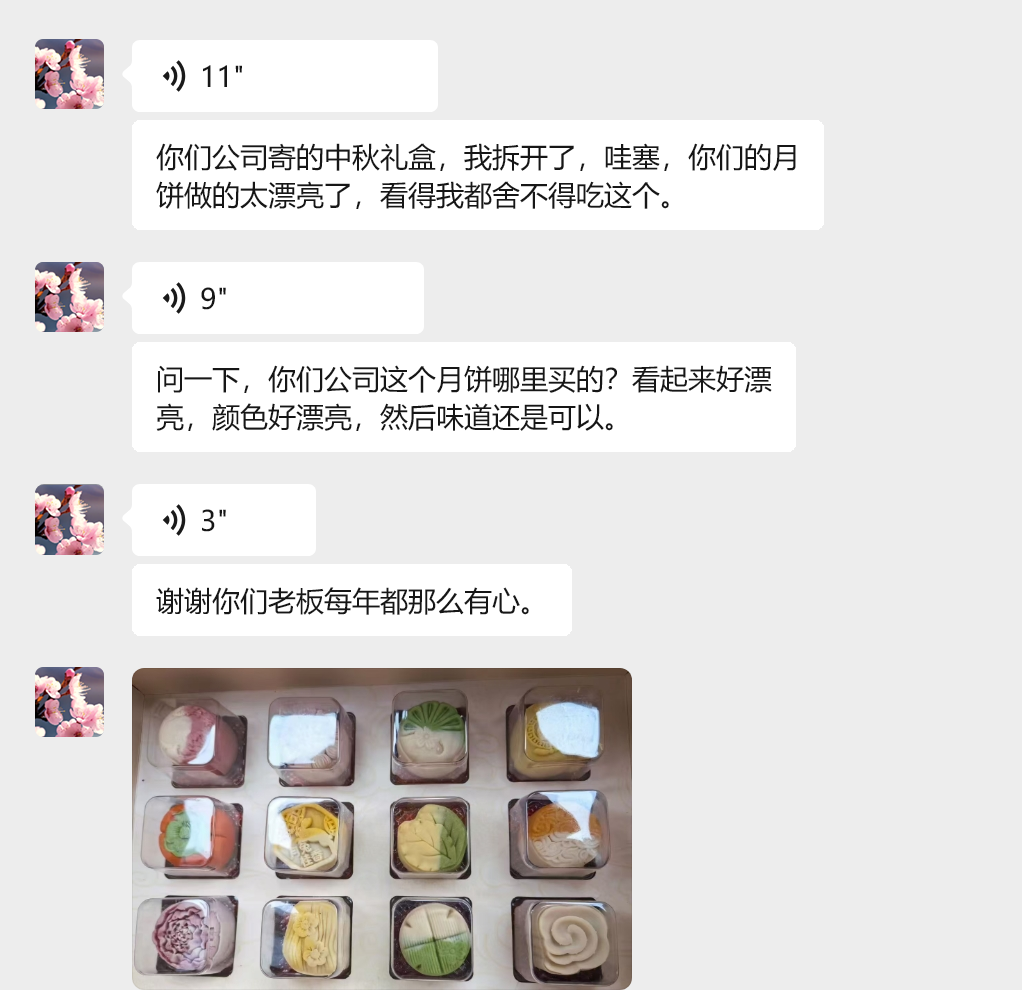Open the mooncake gift box photo
Viewport: 1022px width, 990px height.
381,828
